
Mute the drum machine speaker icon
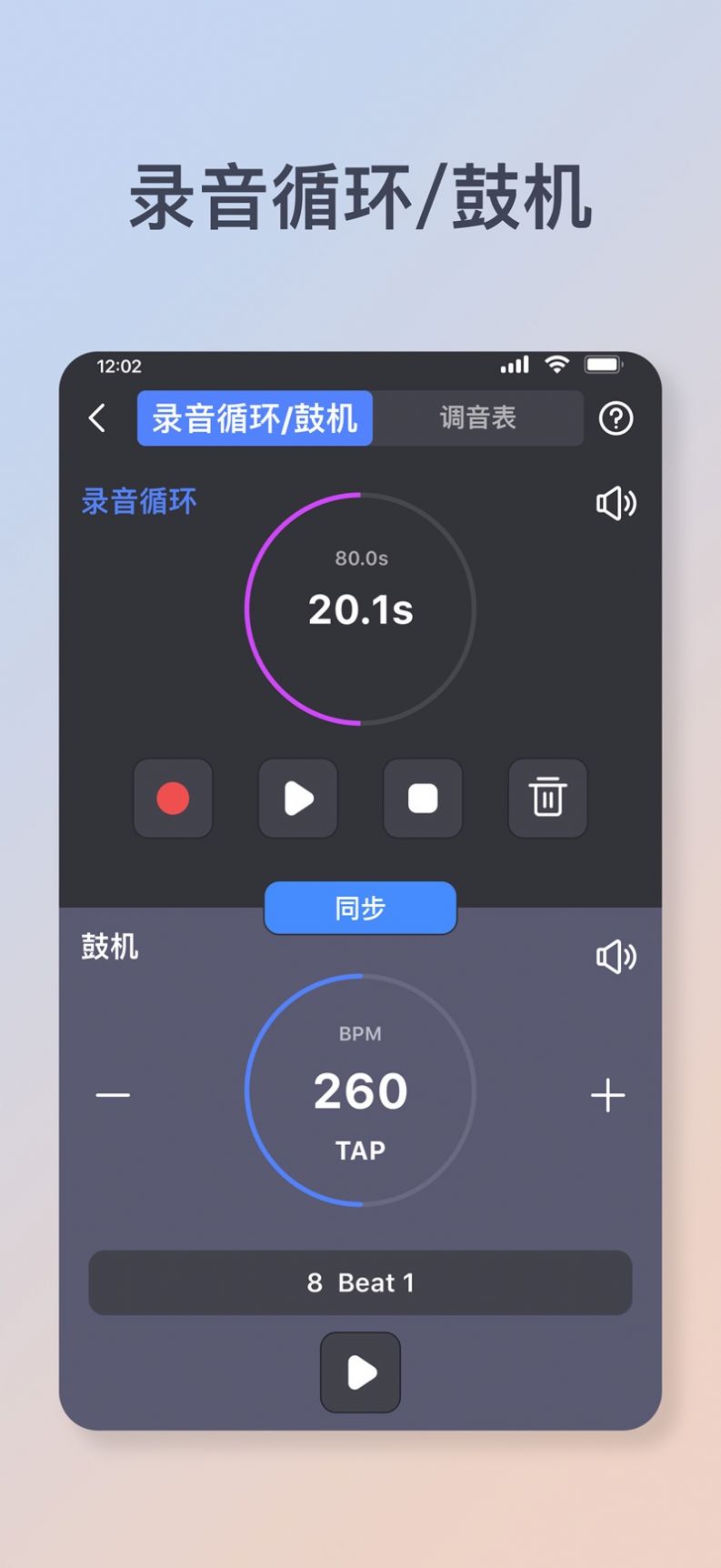(616, 956)
